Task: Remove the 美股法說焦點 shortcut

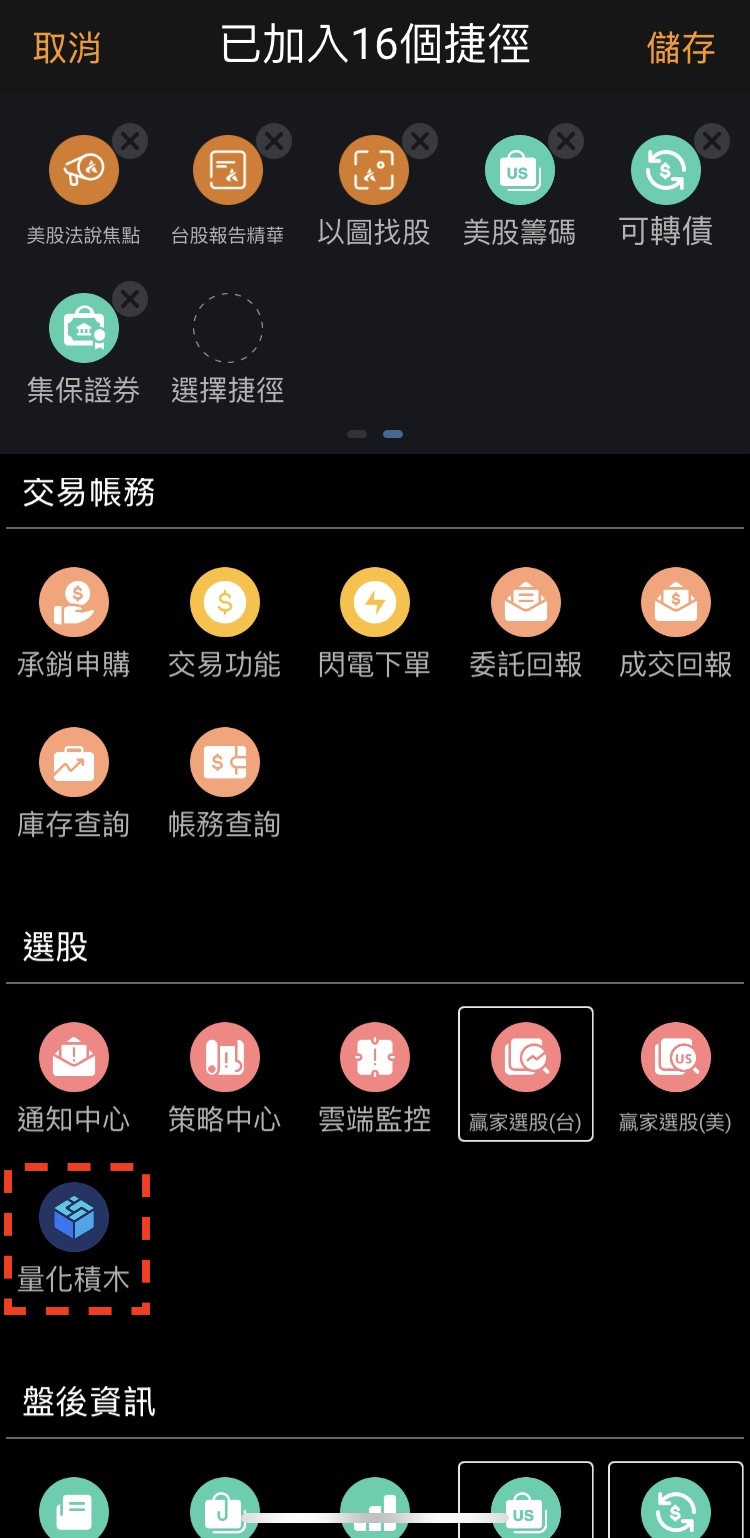Action: pos(130,141)
